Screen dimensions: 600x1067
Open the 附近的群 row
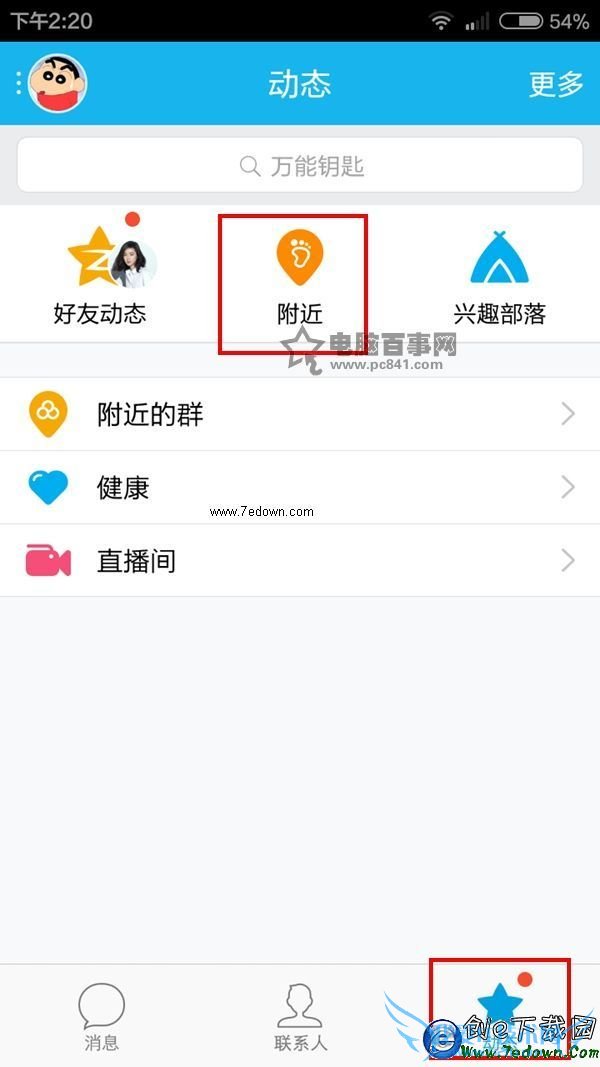point(300,414)
